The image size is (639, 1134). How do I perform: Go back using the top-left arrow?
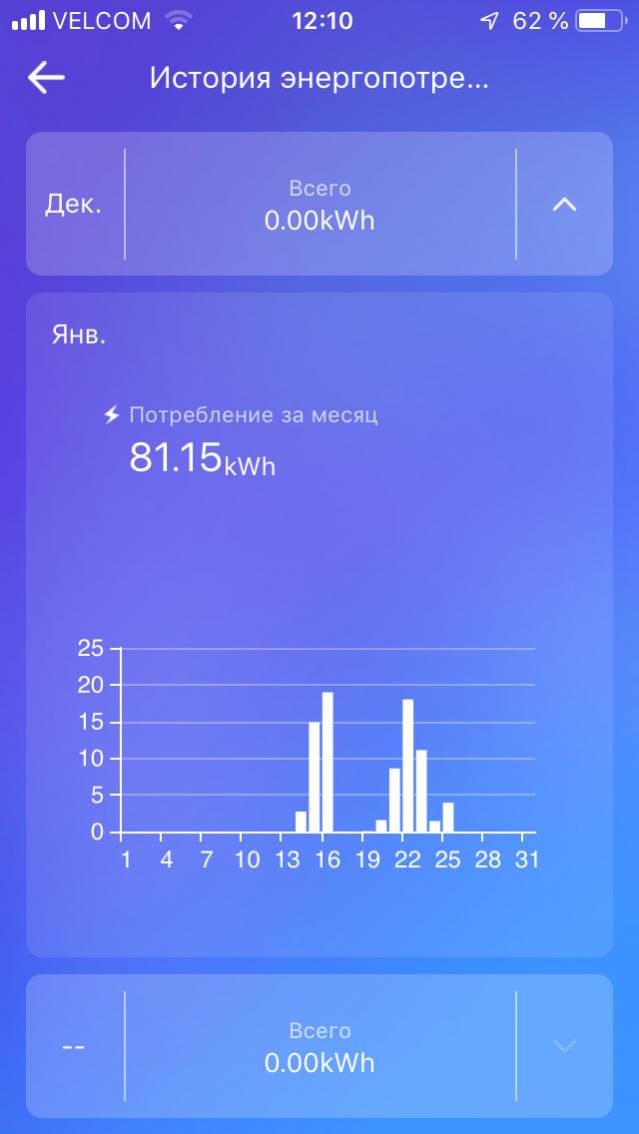click(x=46, y=78)
